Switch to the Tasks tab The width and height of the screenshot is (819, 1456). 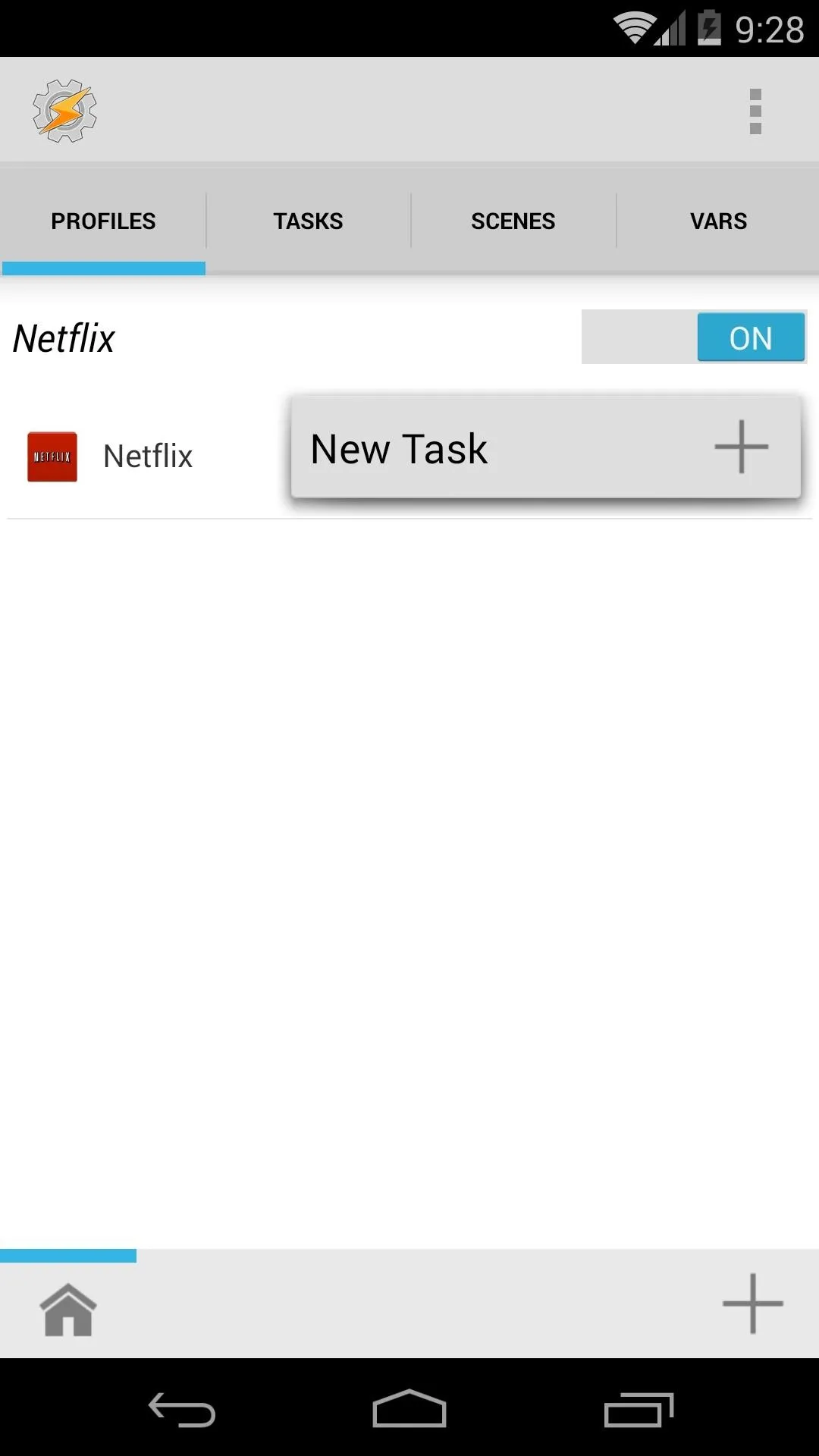click(x=308, y=221)
